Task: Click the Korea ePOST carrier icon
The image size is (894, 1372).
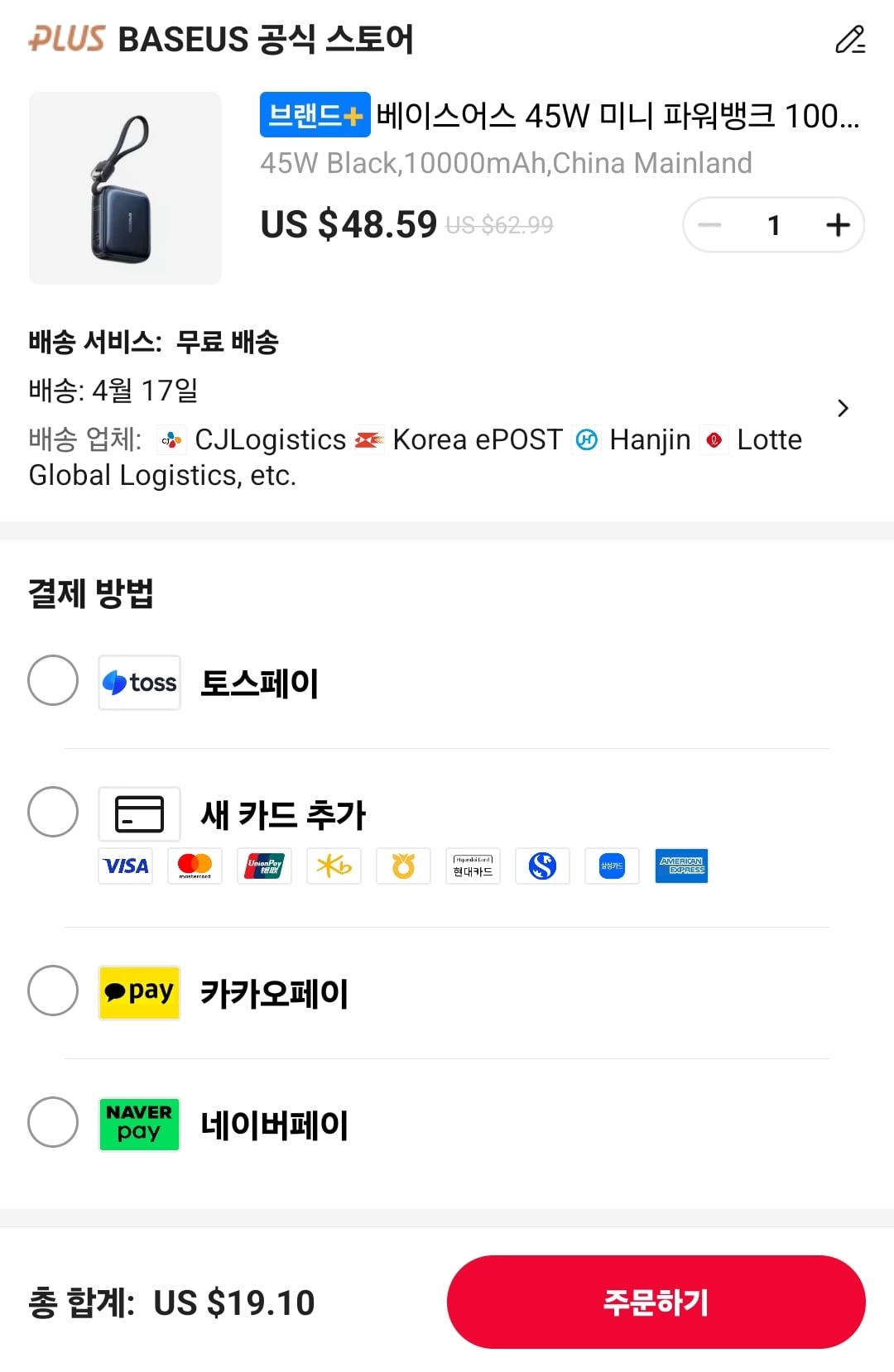Action: (x=370, y=439)
